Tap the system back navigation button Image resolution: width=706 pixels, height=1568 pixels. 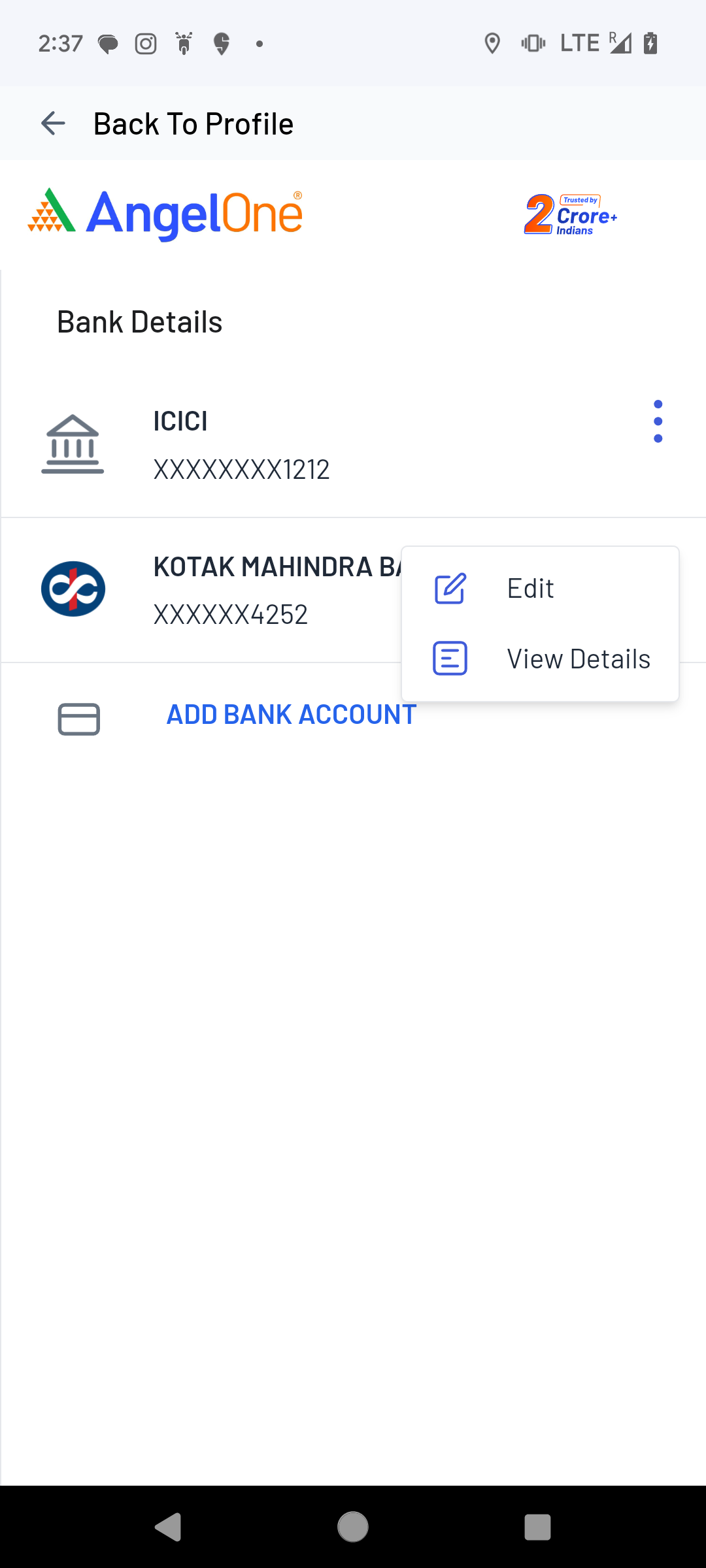tap(169, 1527)
